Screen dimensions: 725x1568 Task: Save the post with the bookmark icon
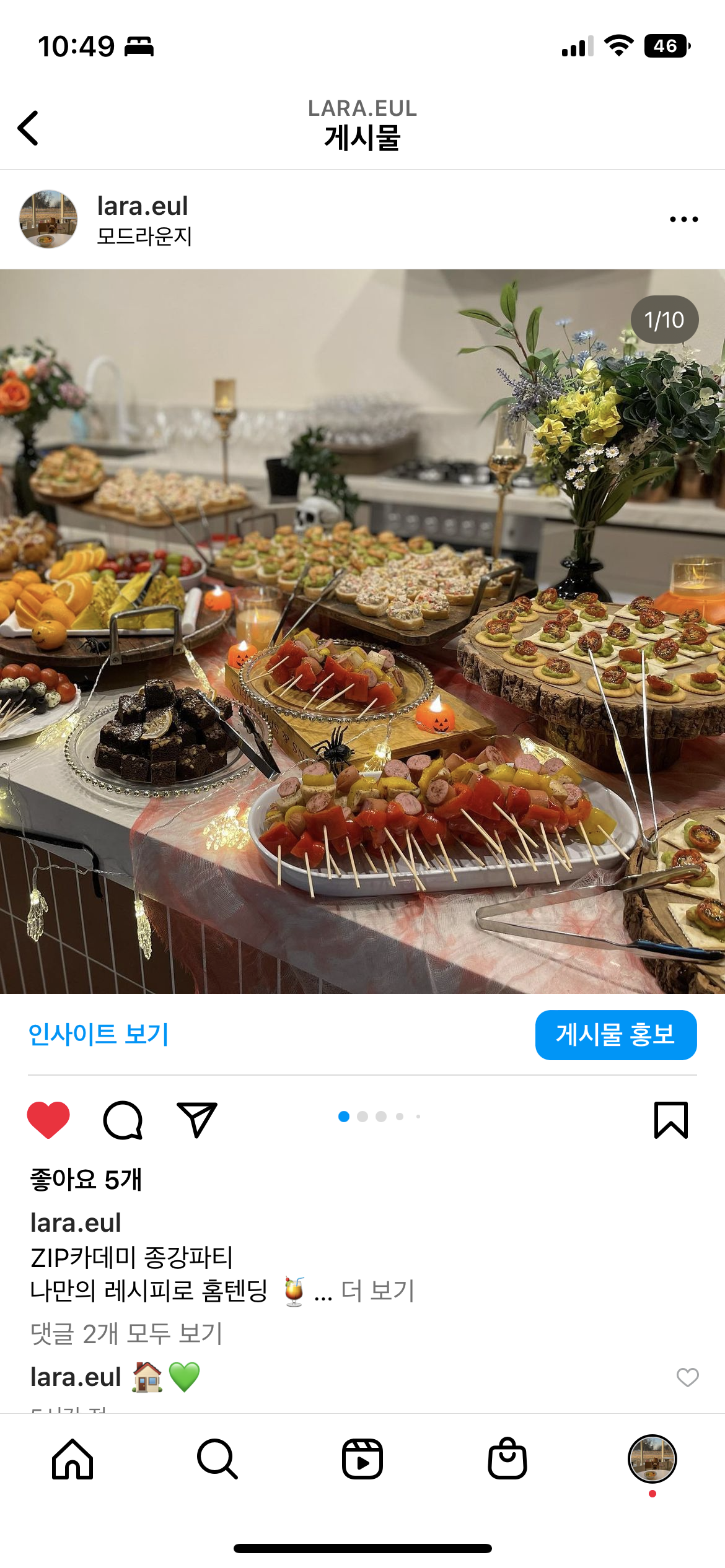[x=670, y=1120]
